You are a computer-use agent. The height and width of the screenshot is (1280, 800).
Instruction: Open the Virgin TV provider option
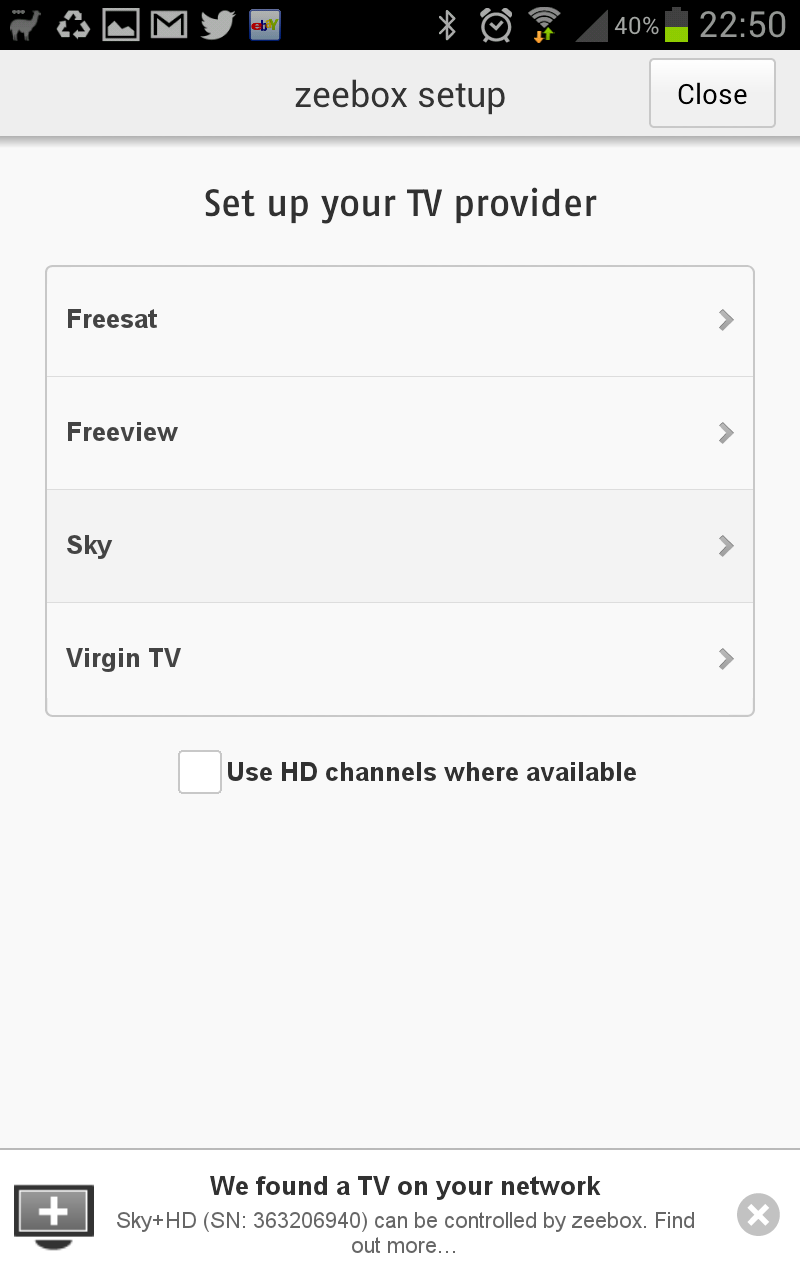point(400,659)
